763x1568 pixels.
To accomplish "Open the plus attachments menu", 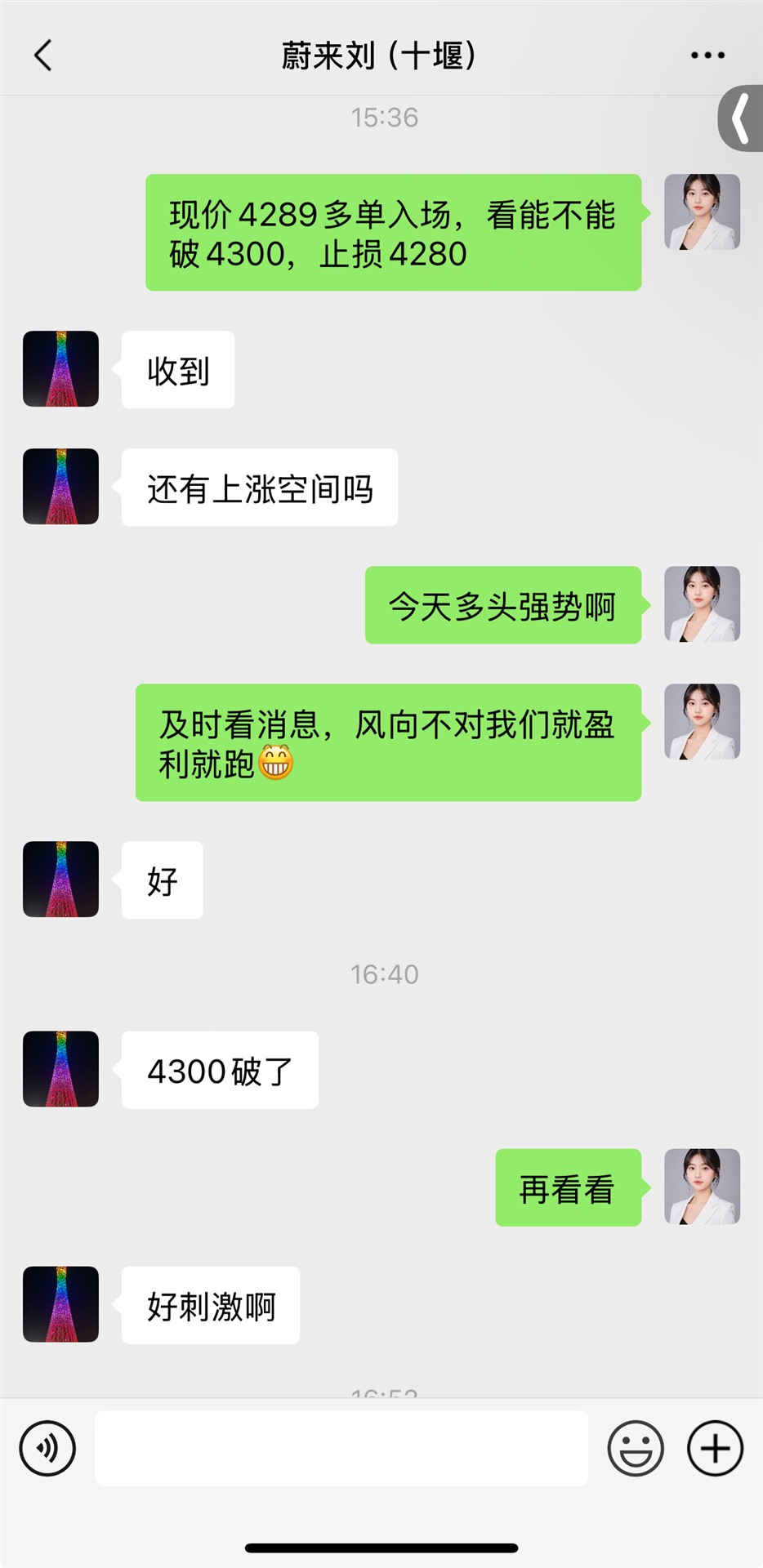I will tap(715, 1448).
